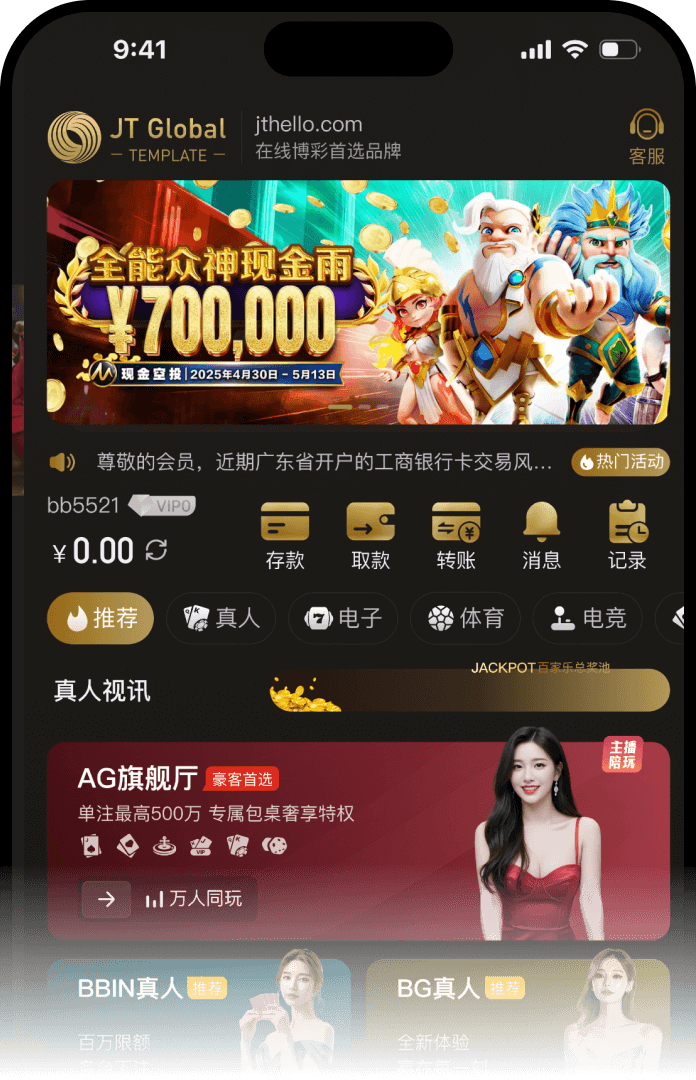Viewport: 696px width, 1080px height.
Task: Tap the arrow button in AG旗舰厅 card
Action: click(x=106, y=899)
